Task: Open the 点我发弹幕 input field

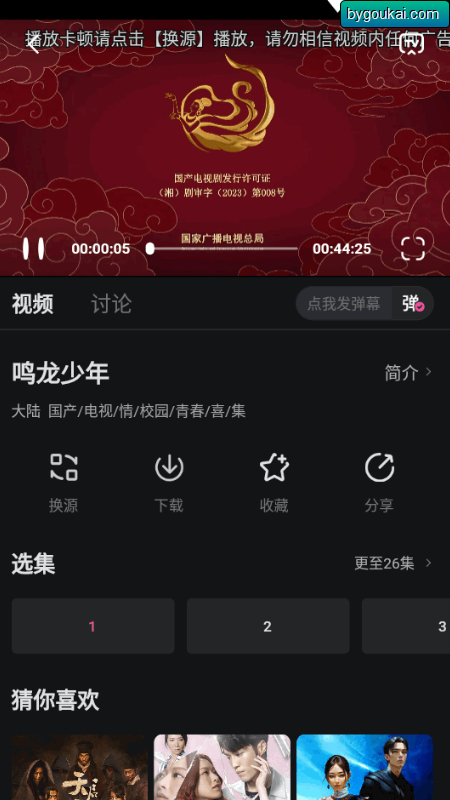Action: [344, 304]
